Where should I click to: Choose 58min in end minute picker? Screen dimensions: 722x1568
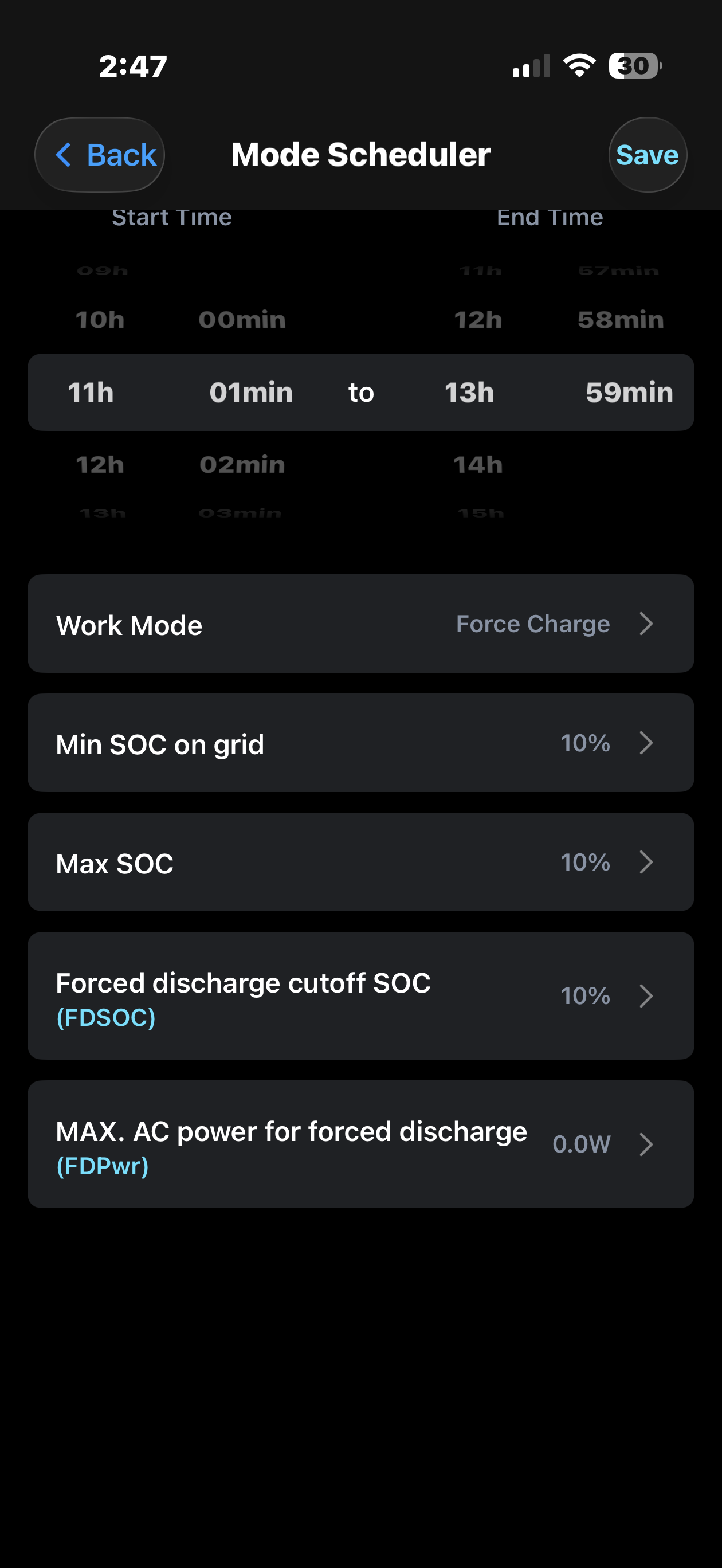point(621,320)
